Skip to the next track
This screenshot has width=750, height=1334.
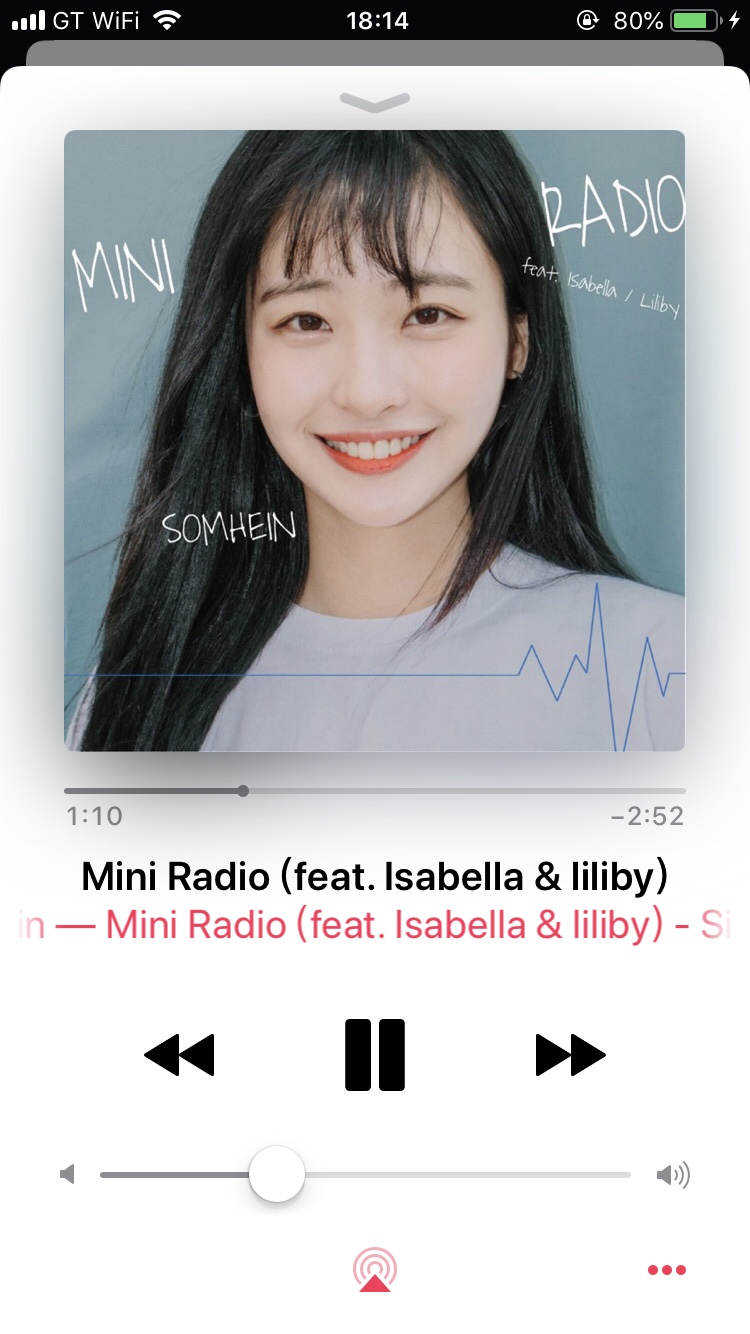coord(570,1054)
